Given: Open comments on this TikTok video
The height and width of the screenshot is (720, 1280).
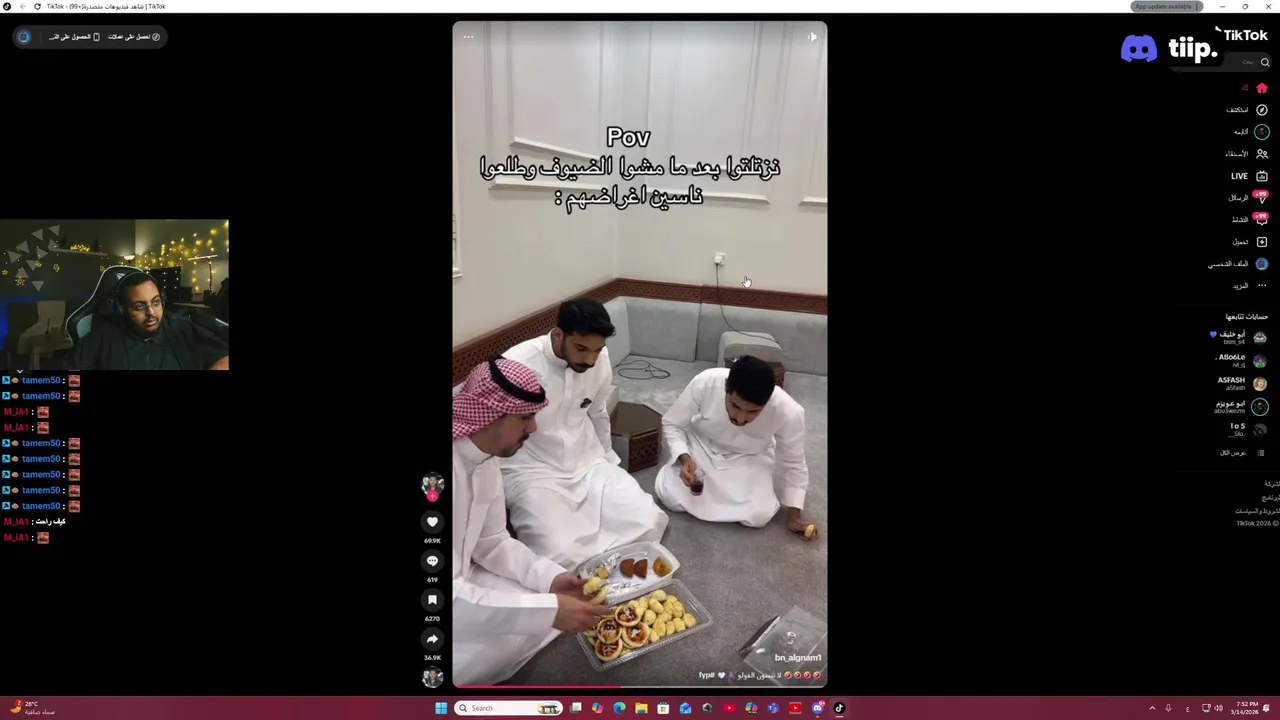Looking at the screenshot, I should coord(432,561).
